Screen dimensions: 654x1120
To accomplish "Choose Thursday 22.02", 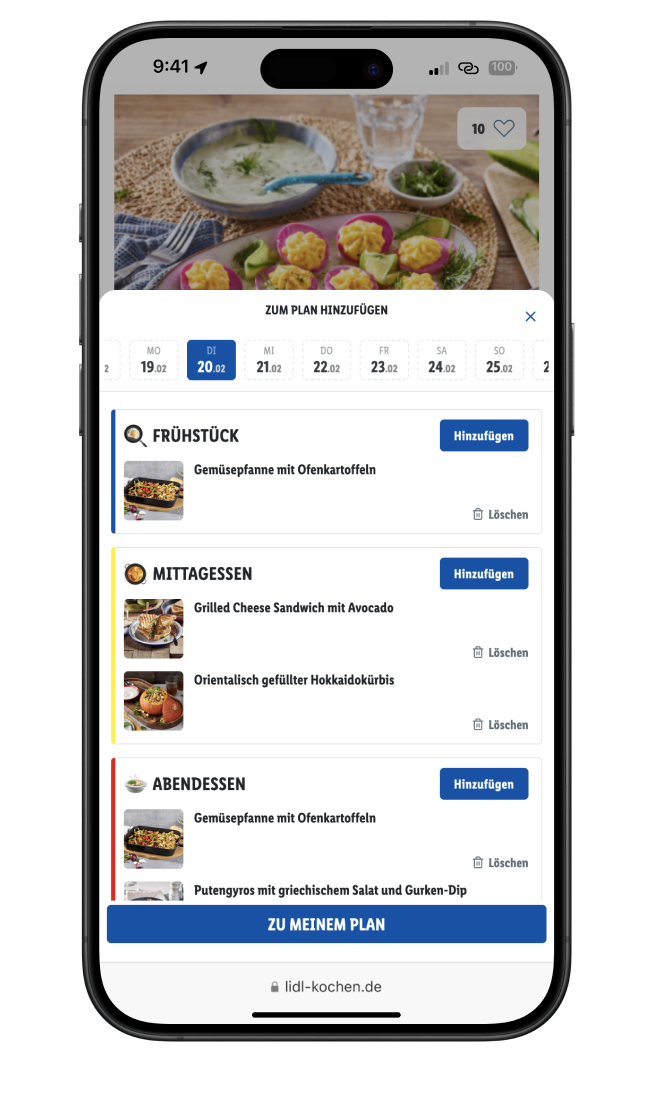I will click(326, 361).
